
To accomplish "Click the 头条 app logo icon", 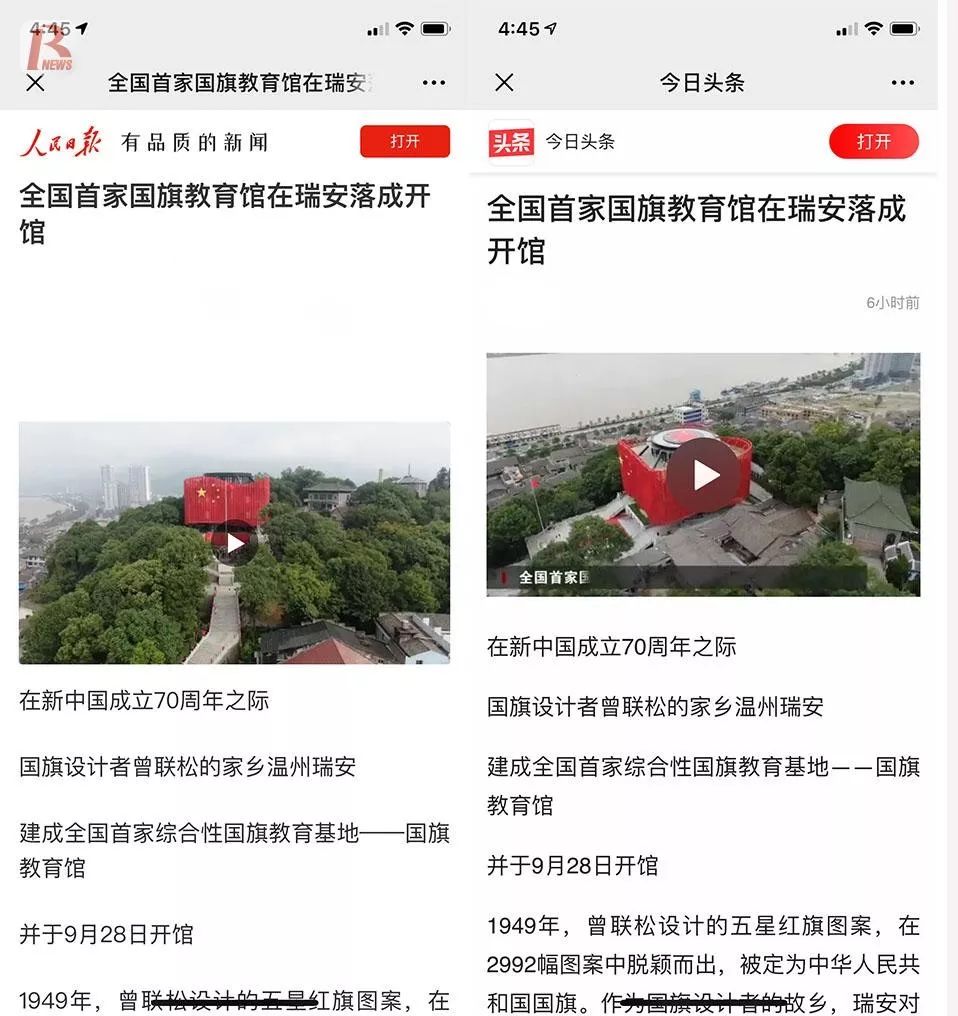I will pos(510,141).
